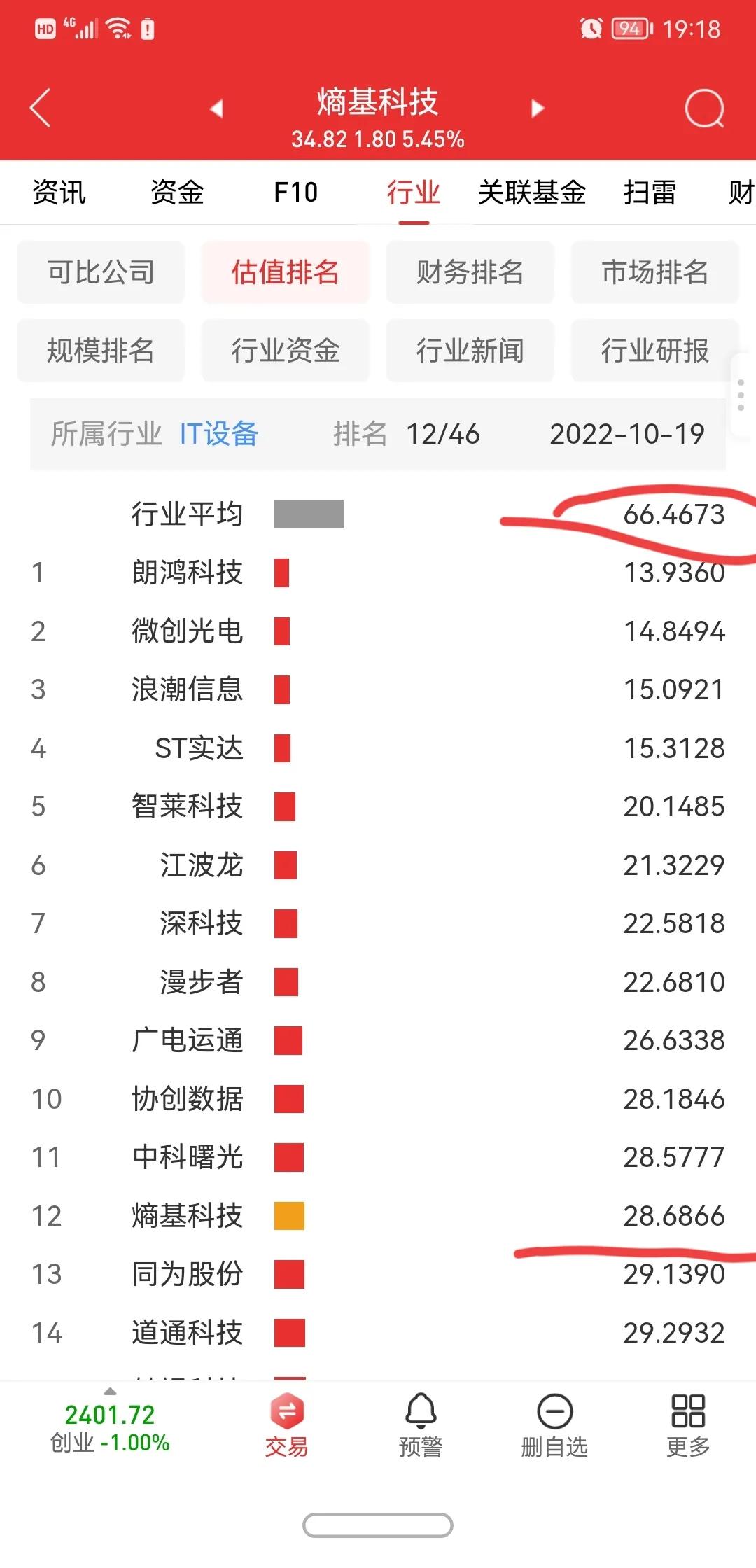The width and height of the screenshot is (756, 1568).
Task: Tap the search icon in the title bar
Action: [706, 108]
